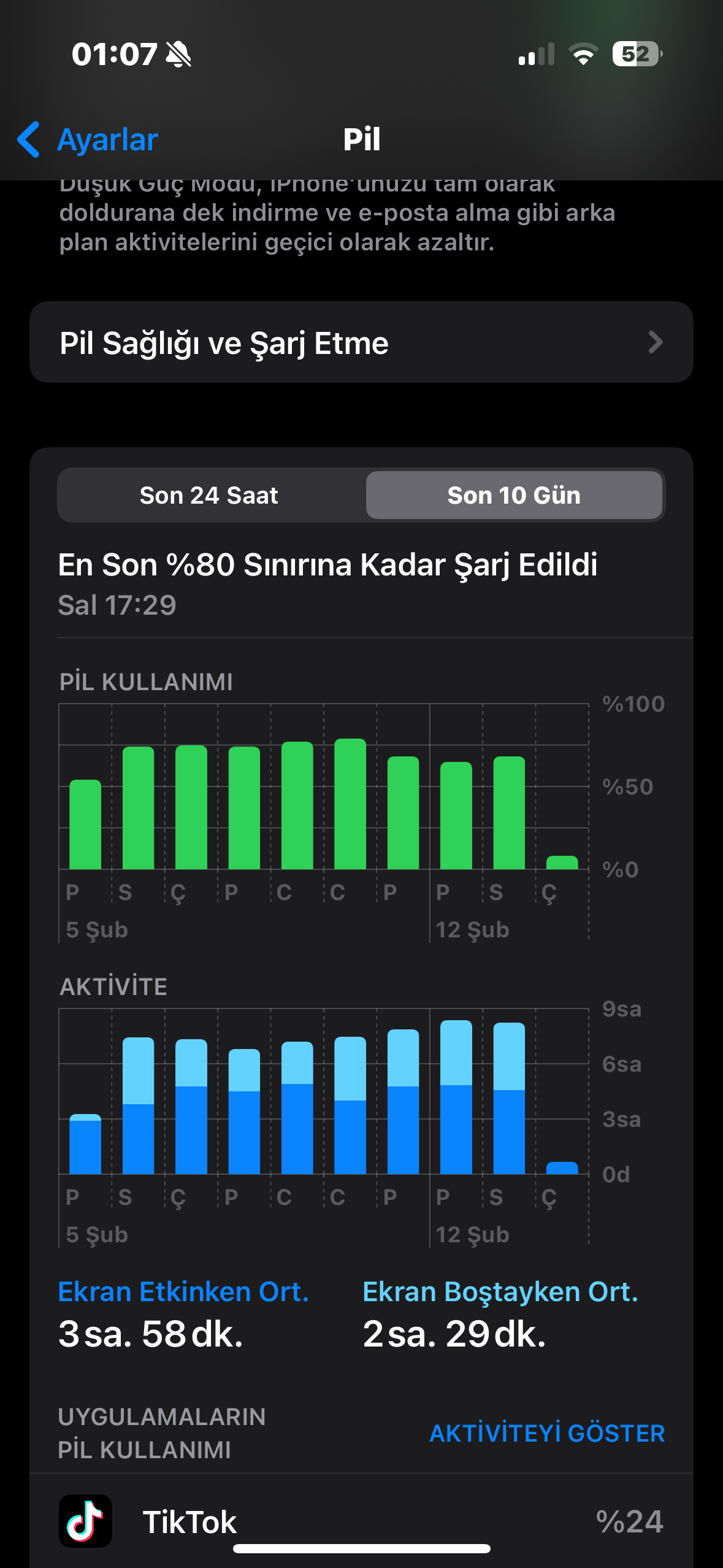This screenshot has height=1568, width=723.
Task: Tap AKTİVİTEYİ GÖSTER link
Action: click(547, 1433)
